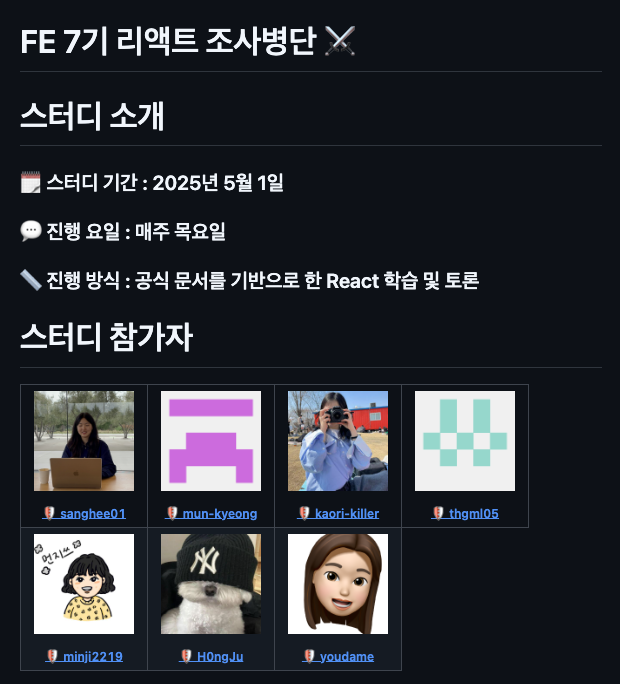620x684 pixels.
Task: Tap youdame's memoji avatar
Action: click(x=338, y=584)
